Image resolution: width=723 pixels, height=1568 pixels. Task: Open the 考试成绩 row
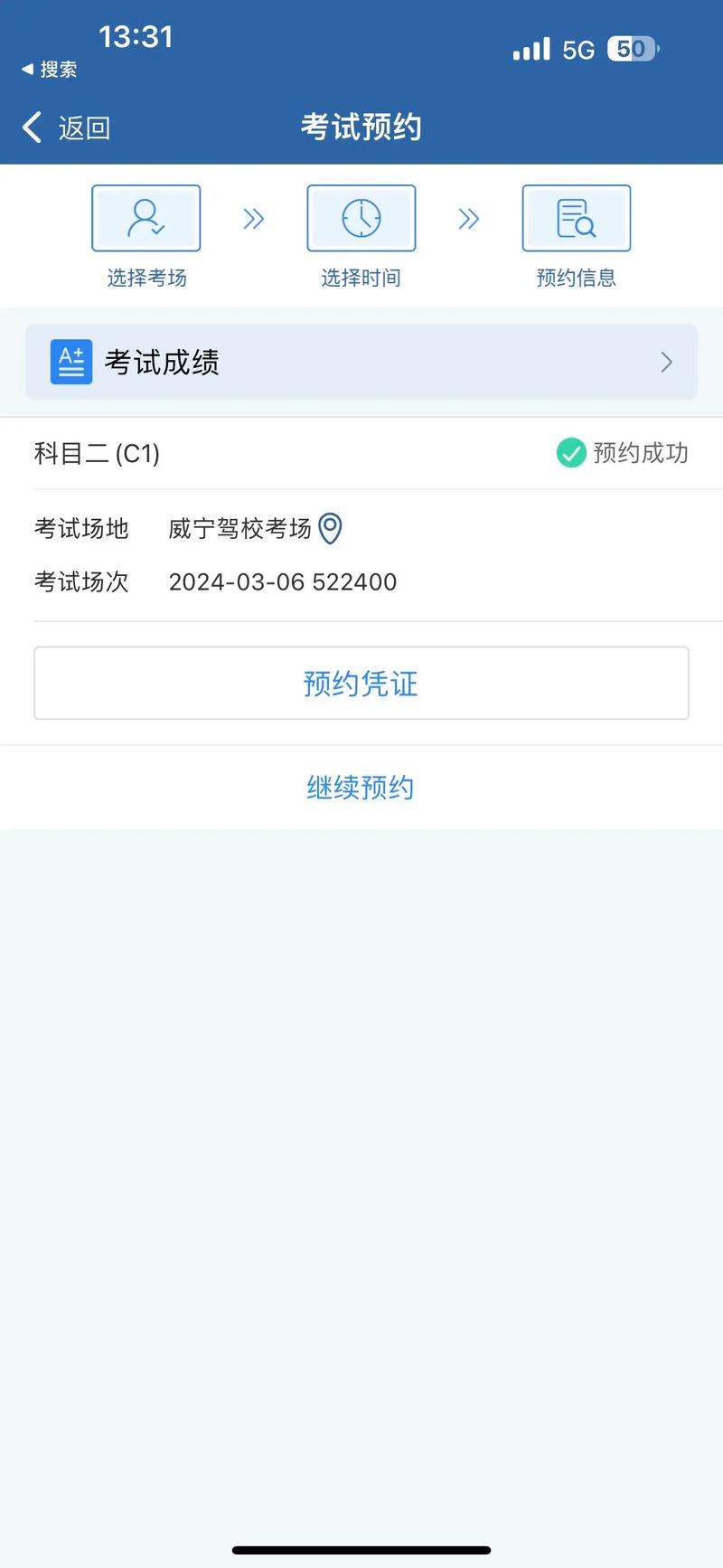tap(361, 362)
